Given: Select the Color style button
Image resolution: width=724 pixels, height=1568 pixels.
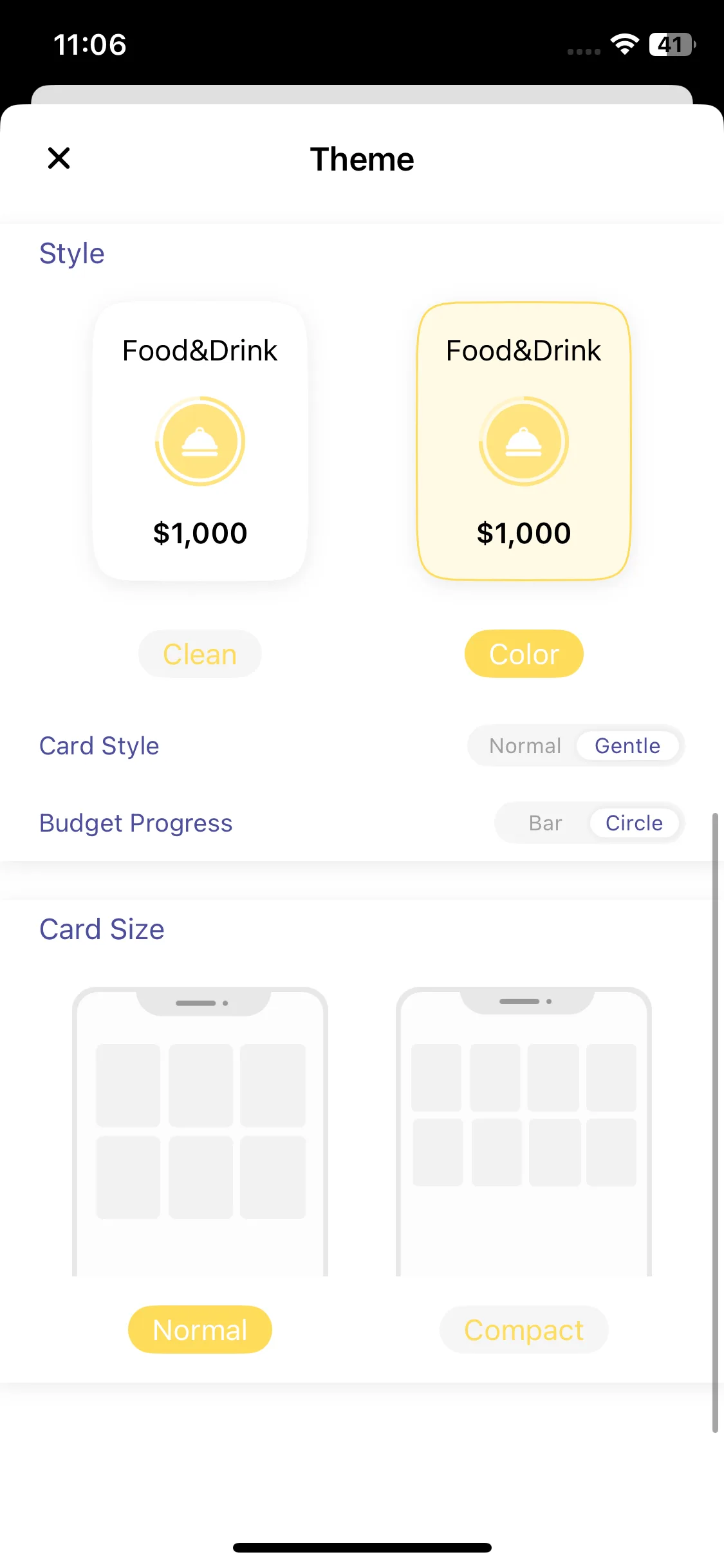Looking at the screenshot, I should click(524, 654).
